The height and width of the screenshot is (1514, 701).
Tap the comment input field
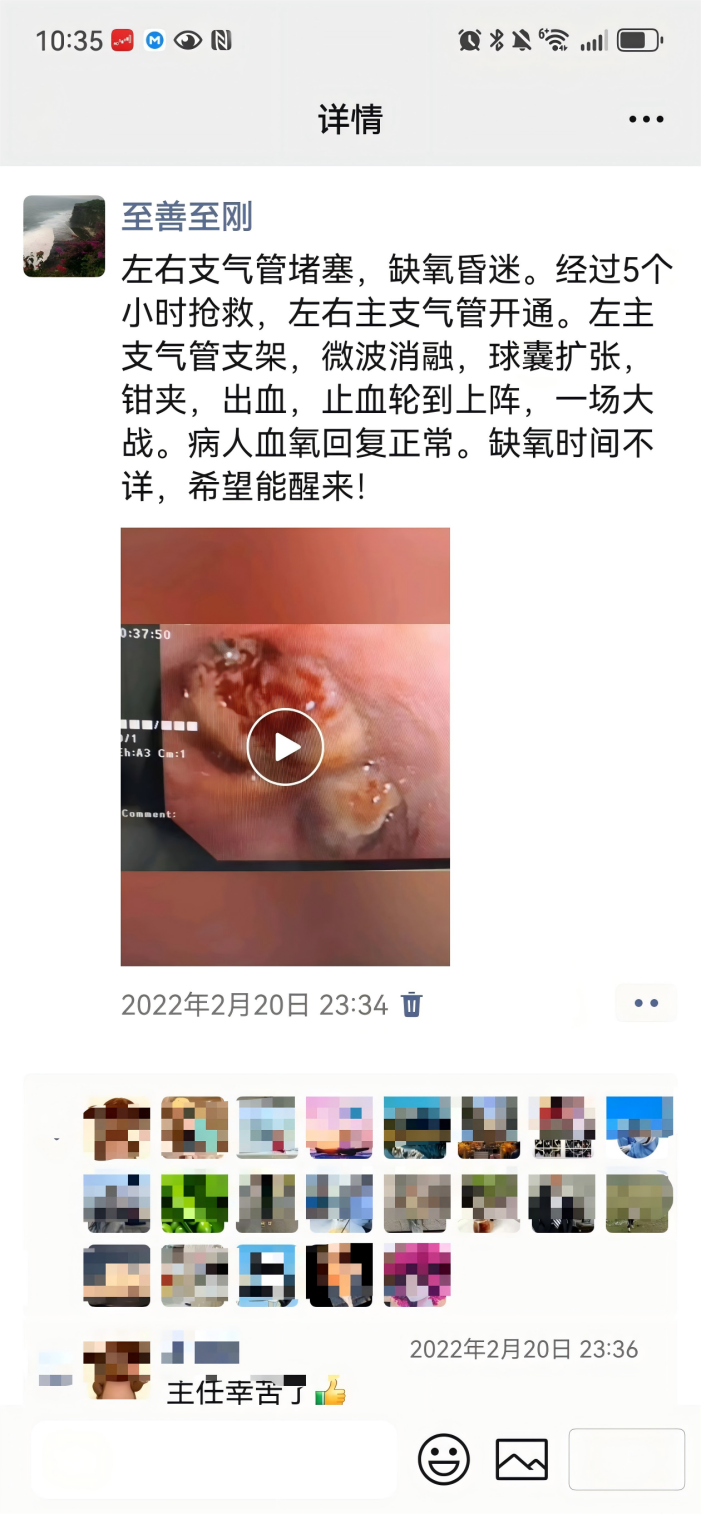215,1460
